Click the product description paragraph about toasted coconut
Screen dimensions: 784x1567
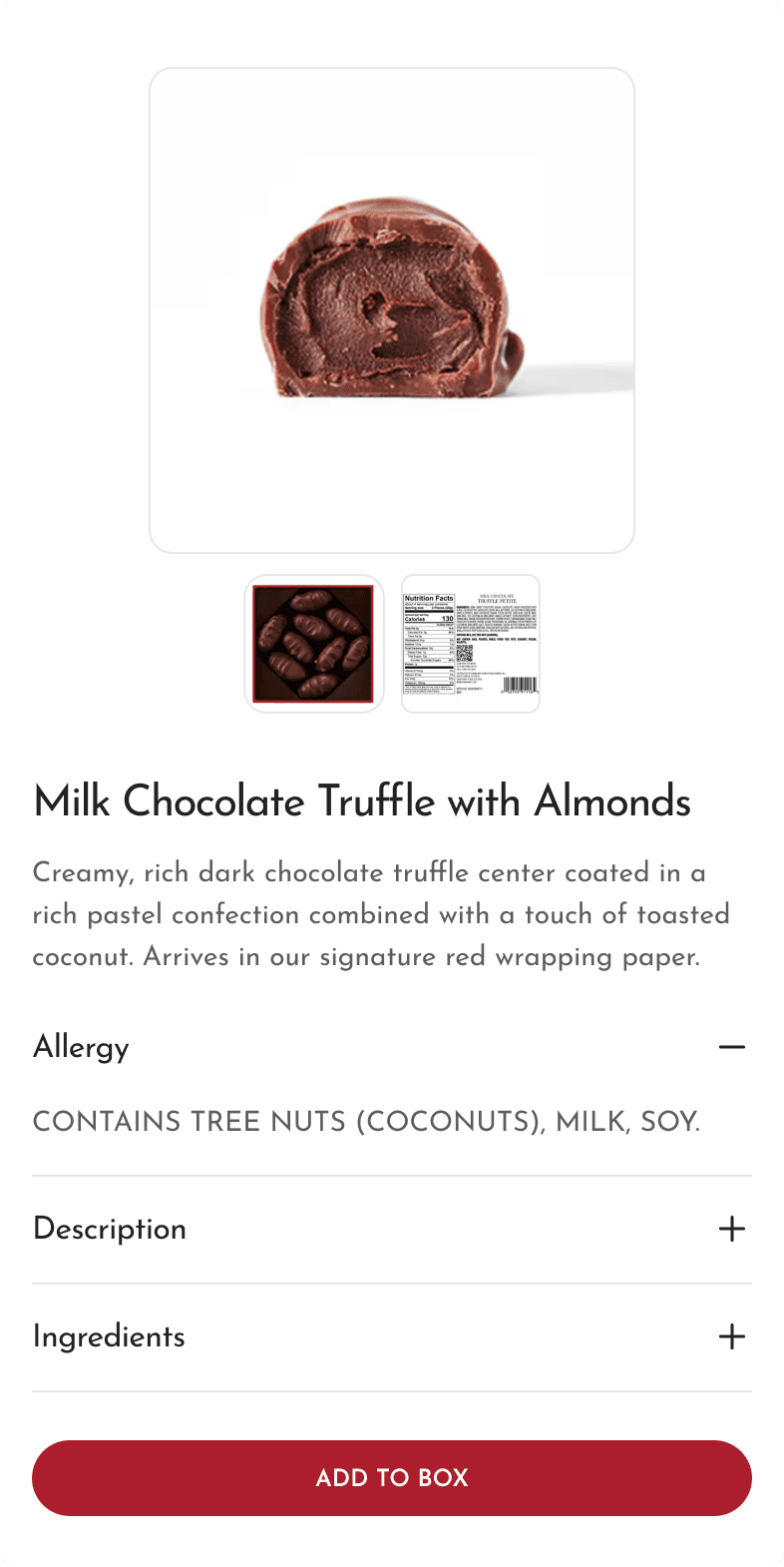(382, 914)
